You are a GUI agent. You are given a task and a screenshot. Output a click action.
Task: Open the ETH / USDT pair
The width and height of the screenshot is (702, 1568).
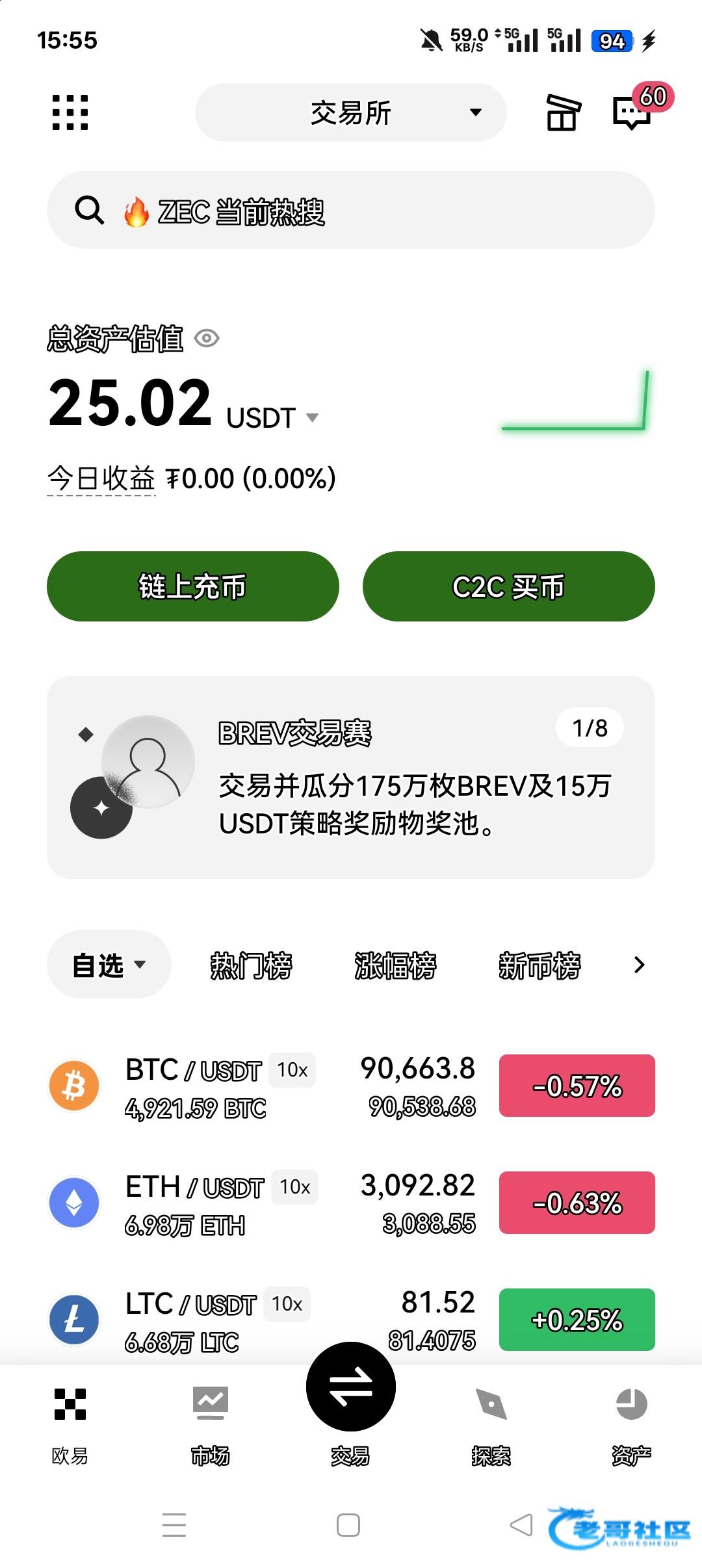tap(350, 1203)
